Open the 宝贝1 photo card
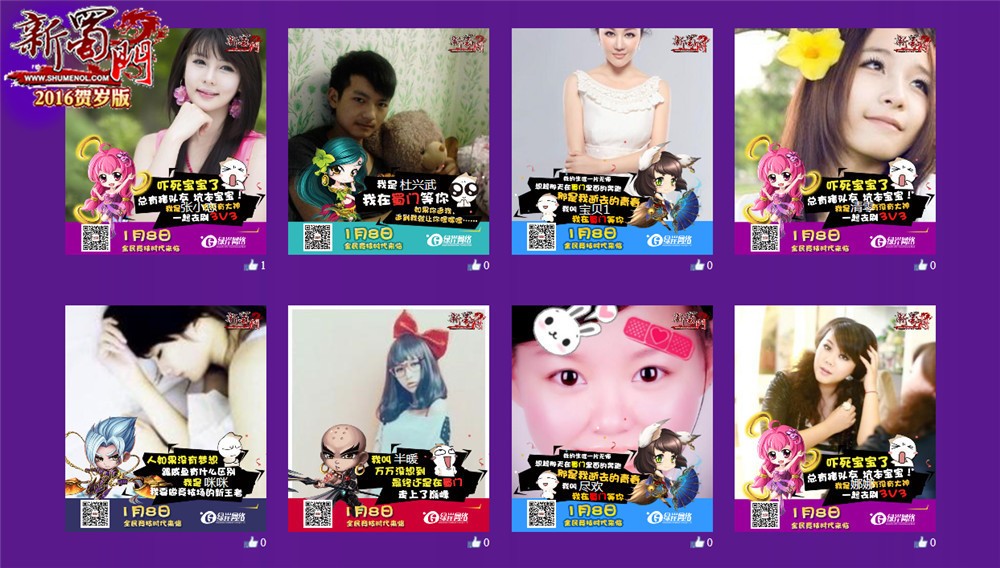This screenshot has height=568, width=1000. [x=612, y=141]
